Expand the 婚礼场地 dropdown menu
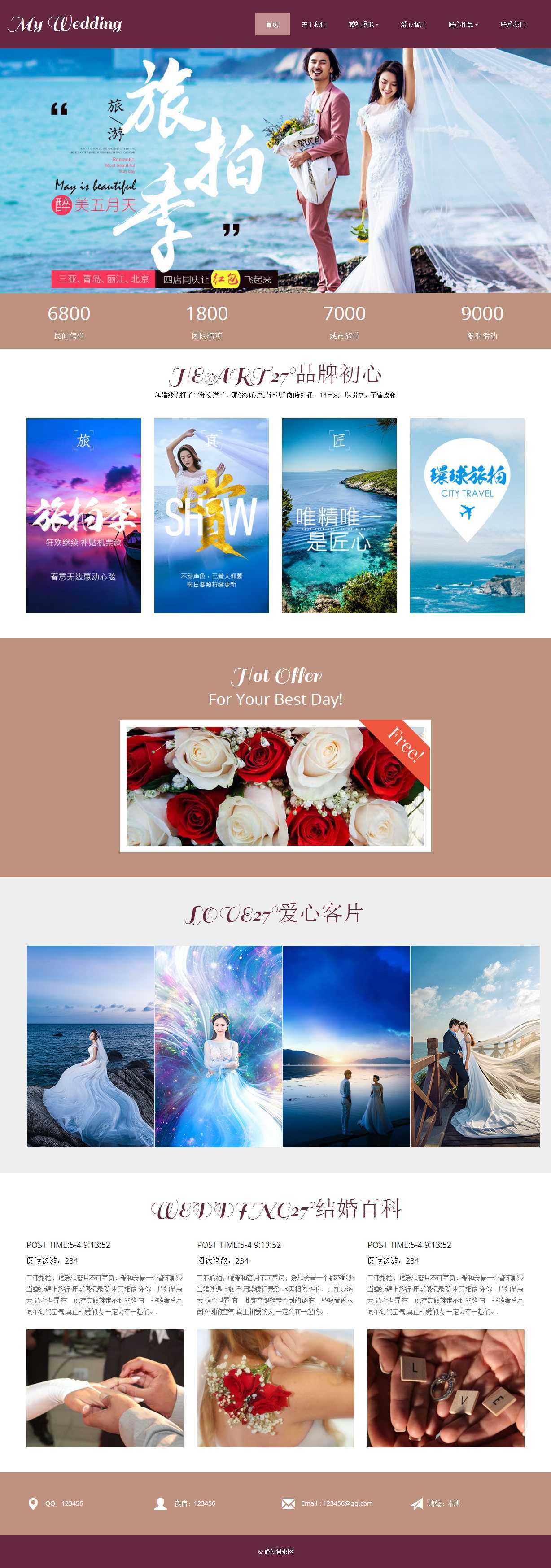 coord(363,24)
